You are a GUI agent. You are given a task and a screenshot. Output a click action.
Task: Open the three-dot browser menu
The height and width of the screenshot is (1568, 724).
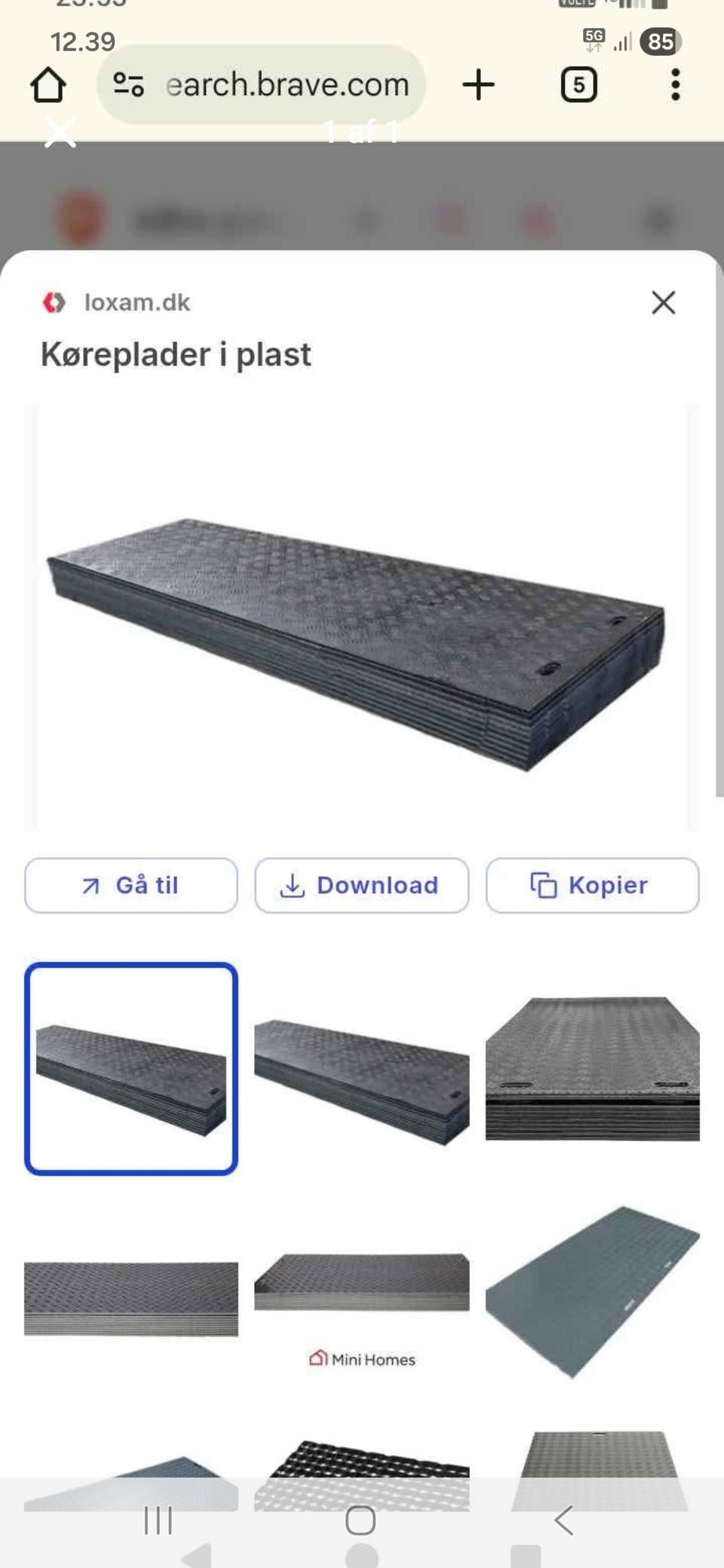pyautogui.click(x=675, y=84)
